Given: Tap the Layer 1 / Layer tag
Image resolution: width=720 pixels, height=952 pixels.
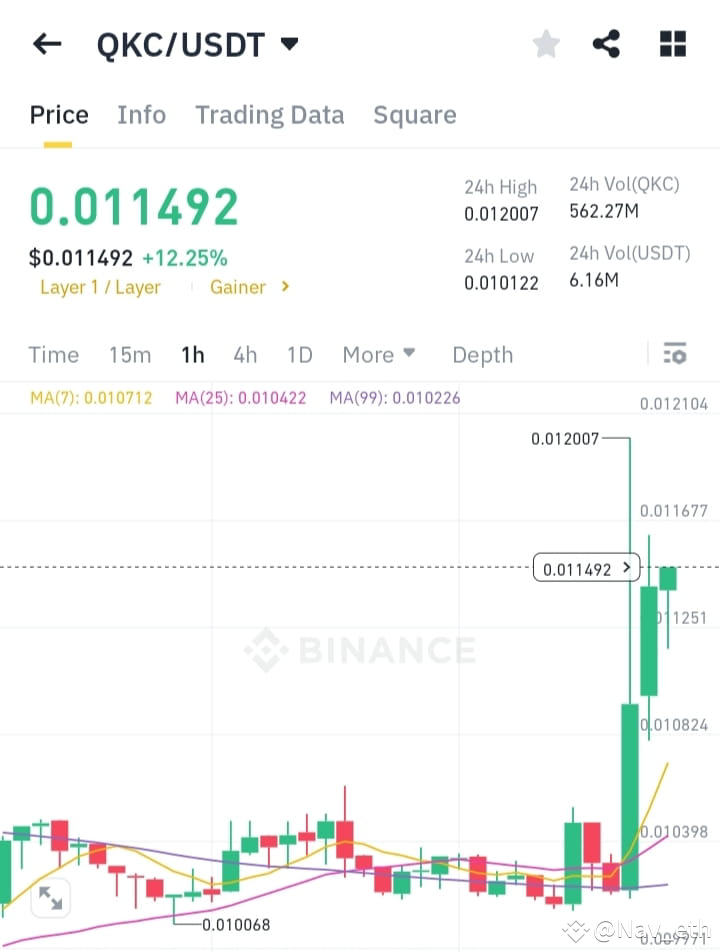Looking at the screenshot, I should pos(100,287).
